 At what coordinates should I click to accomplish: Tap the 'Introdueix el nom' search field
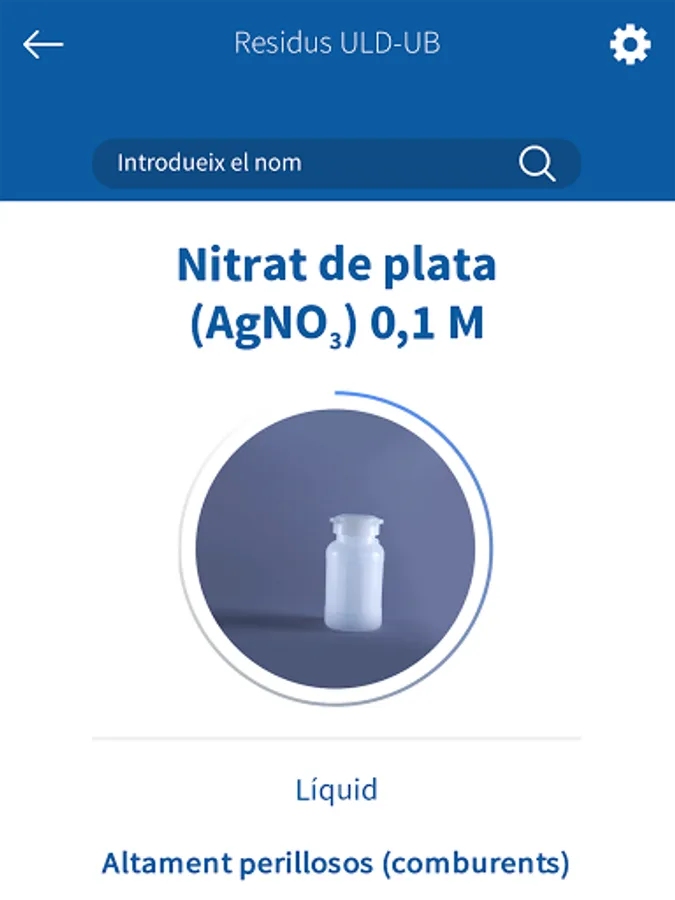pos(300,163)
